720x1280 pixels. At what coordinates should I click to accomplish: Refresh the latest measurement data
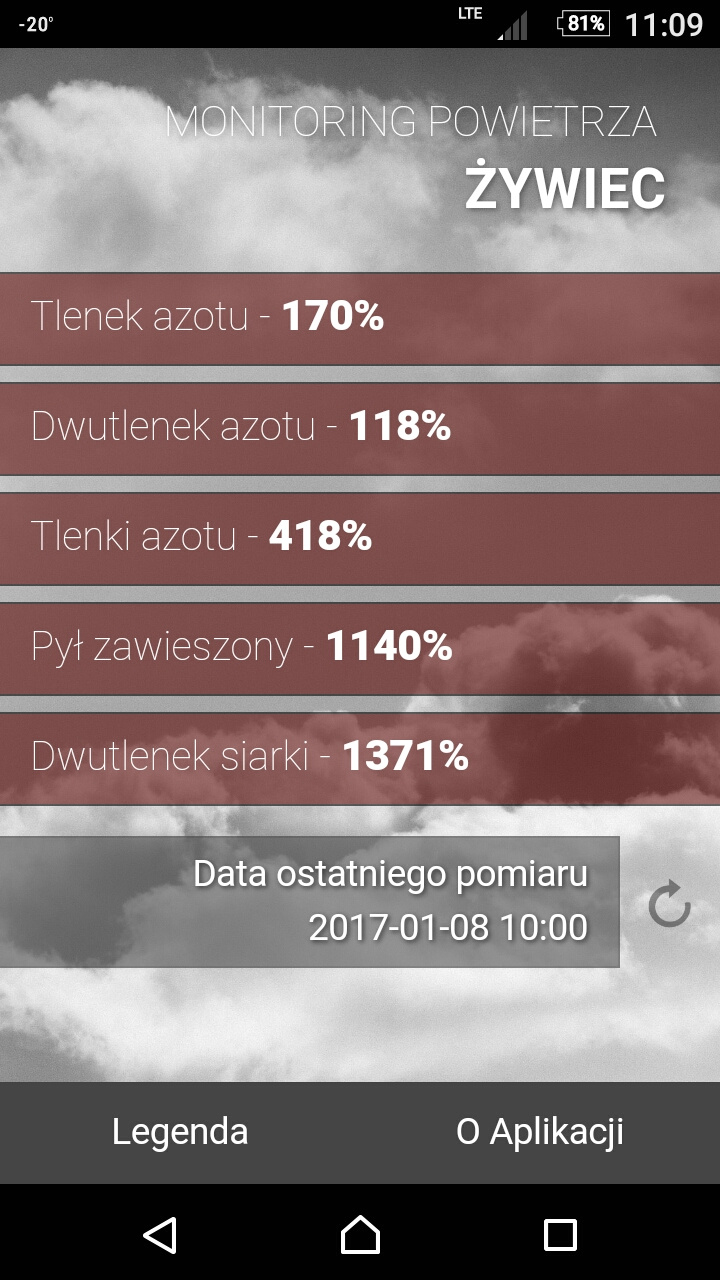tap(669, 905)
